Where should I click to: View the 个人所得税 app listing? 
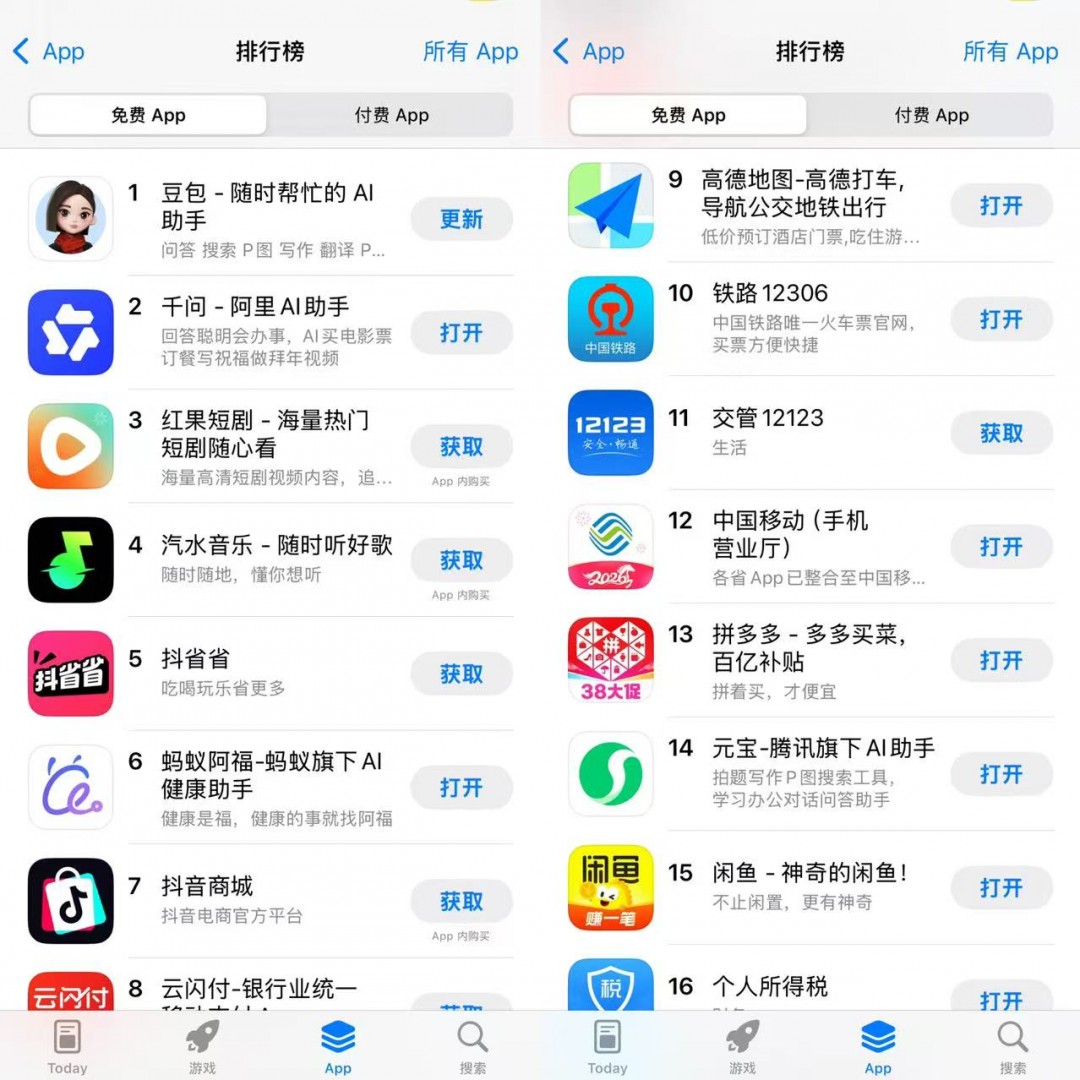pyautogui.click(x=769, y=987)
